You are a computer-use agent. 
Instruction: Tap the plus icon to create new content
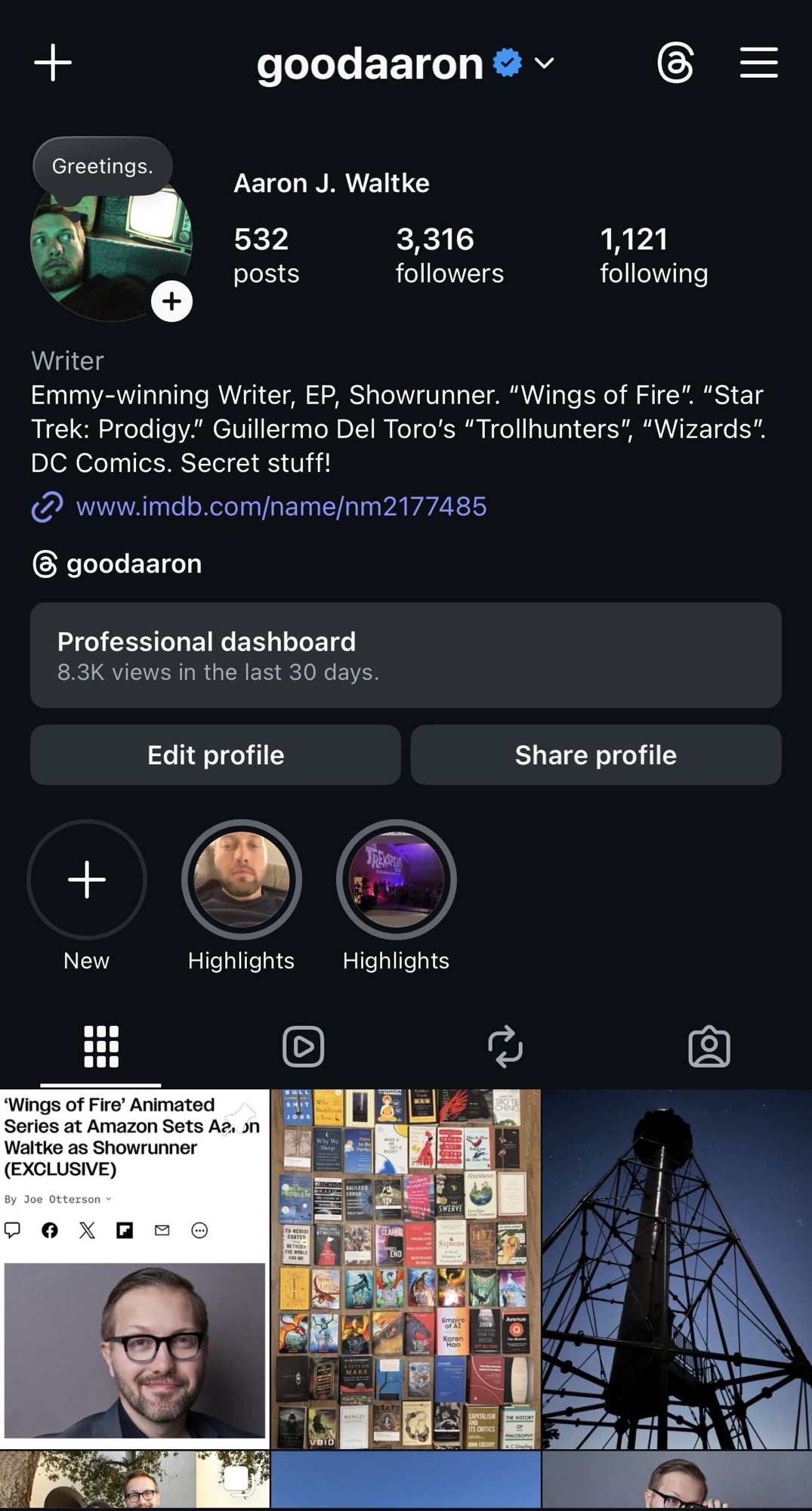tap(53, 63)
